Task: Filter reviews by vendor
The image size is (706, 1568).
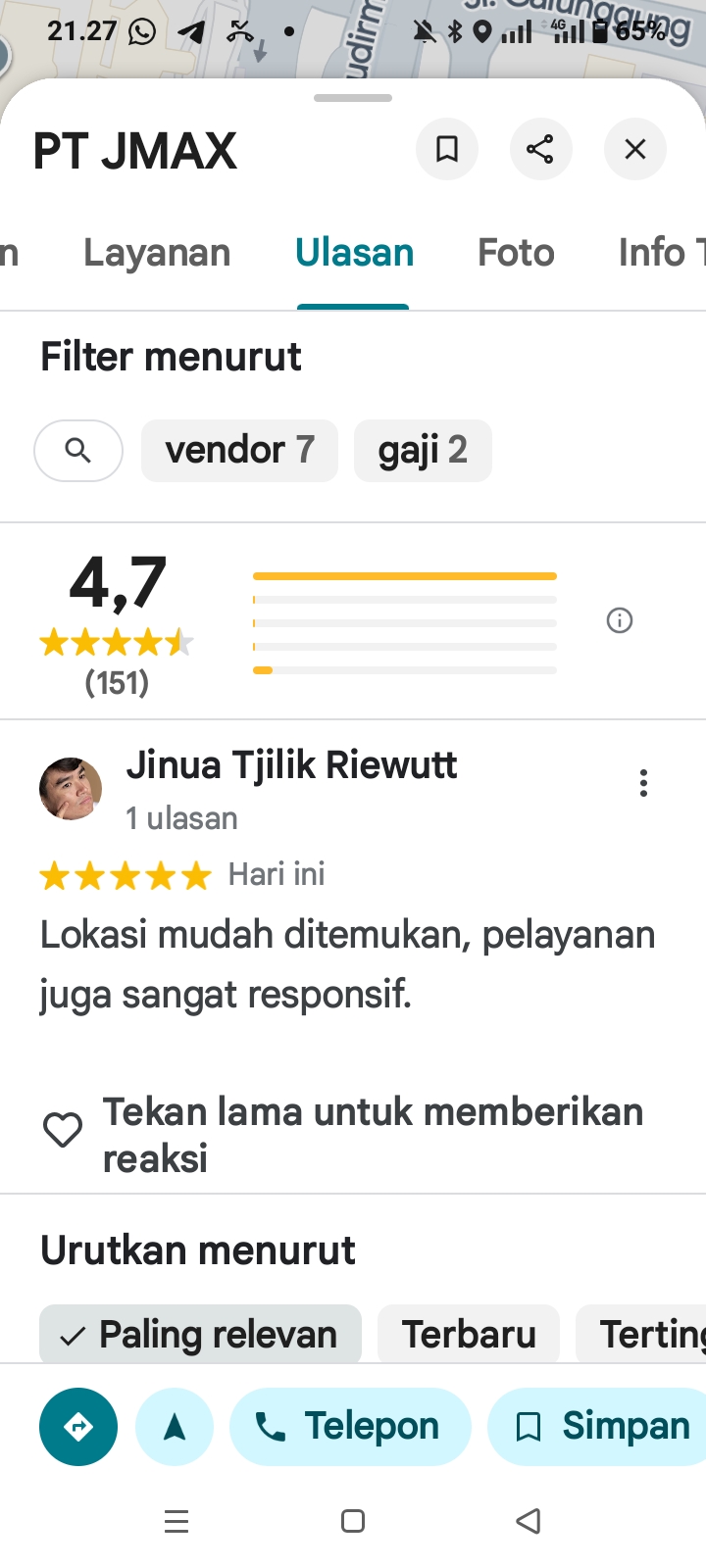Action: click(x=239, y=451)
